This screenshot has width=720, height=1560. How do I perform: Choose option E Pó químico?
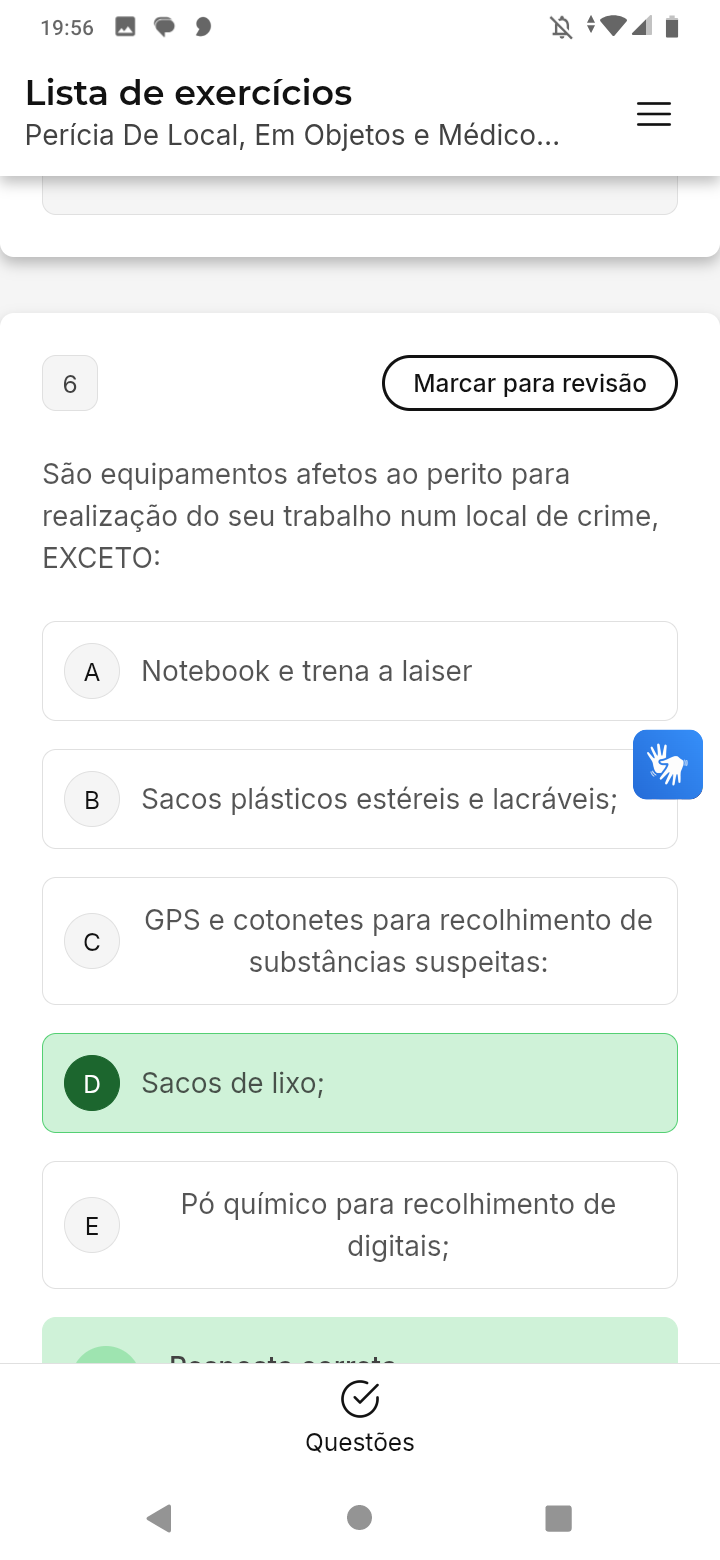click(x=360, y=1225)
